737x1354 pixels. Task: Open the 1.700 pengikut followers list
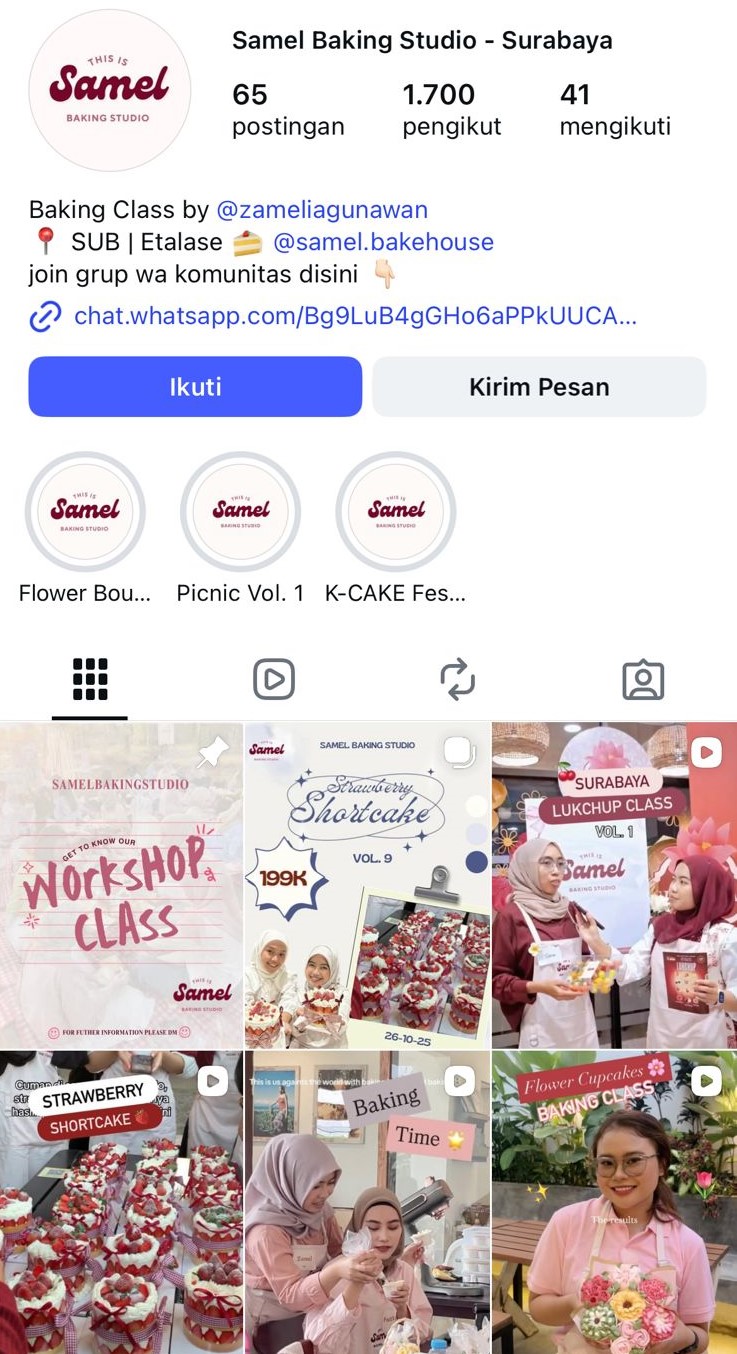(451, 110)
